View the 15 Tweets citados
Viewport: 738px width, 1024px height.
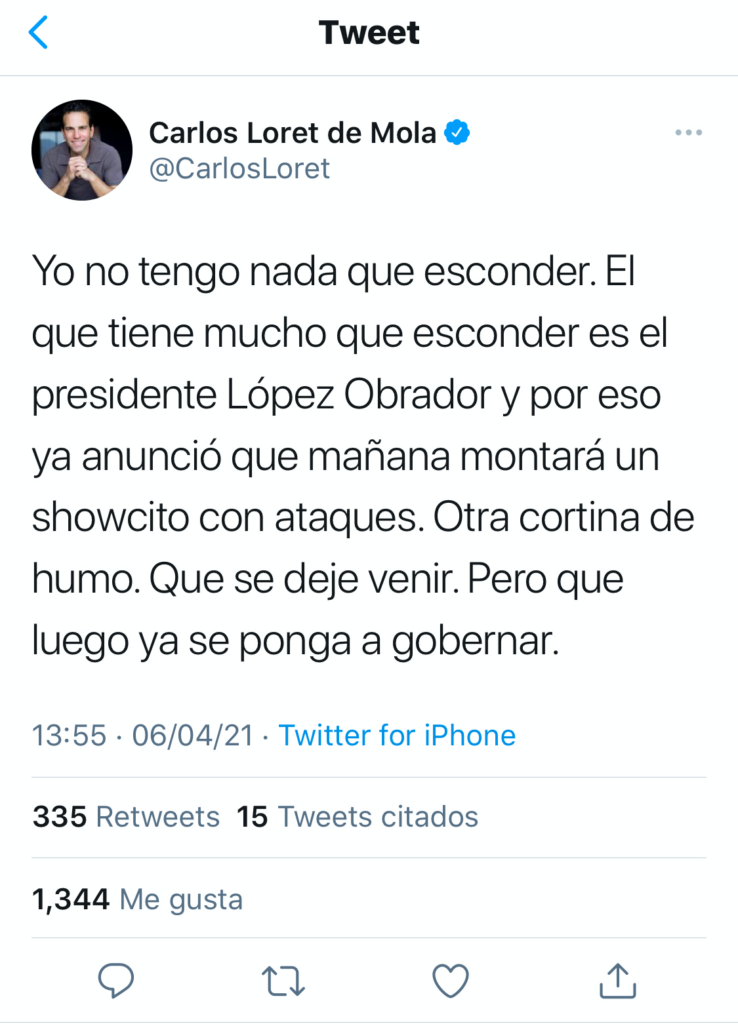pos(358,817)
